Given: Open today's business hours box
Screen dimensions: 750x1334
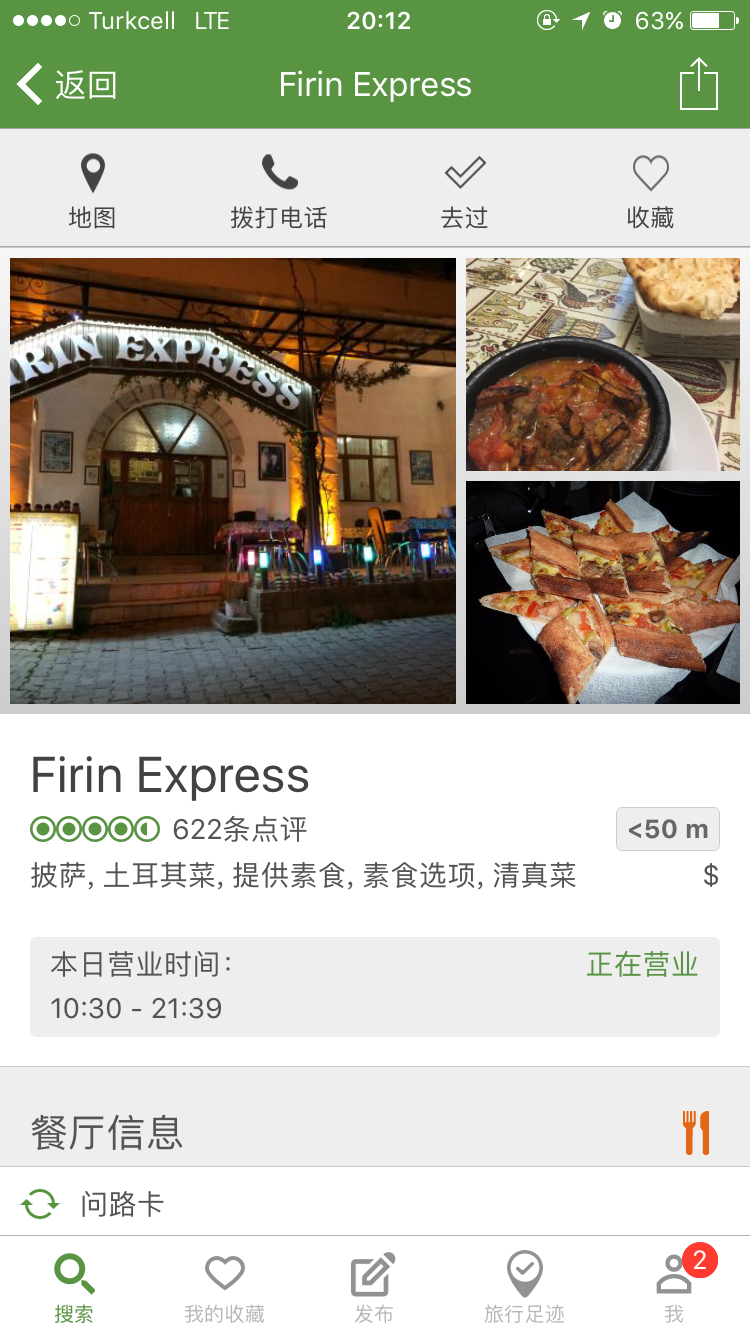Looking at the screenshot, I should tap(375, 986).
